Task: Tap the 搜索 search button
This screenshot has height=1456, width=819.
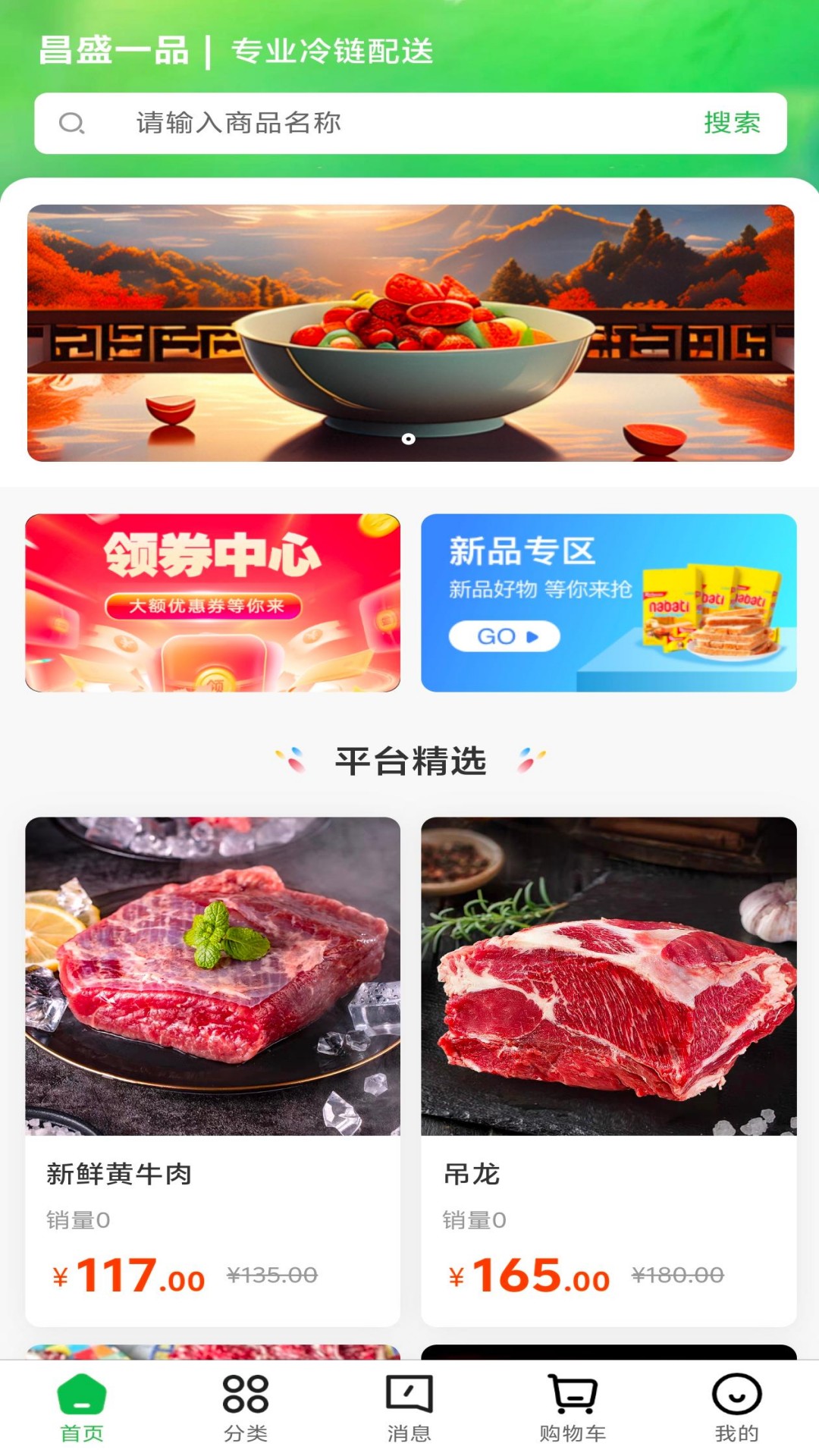Action: [x=730, y=124]
